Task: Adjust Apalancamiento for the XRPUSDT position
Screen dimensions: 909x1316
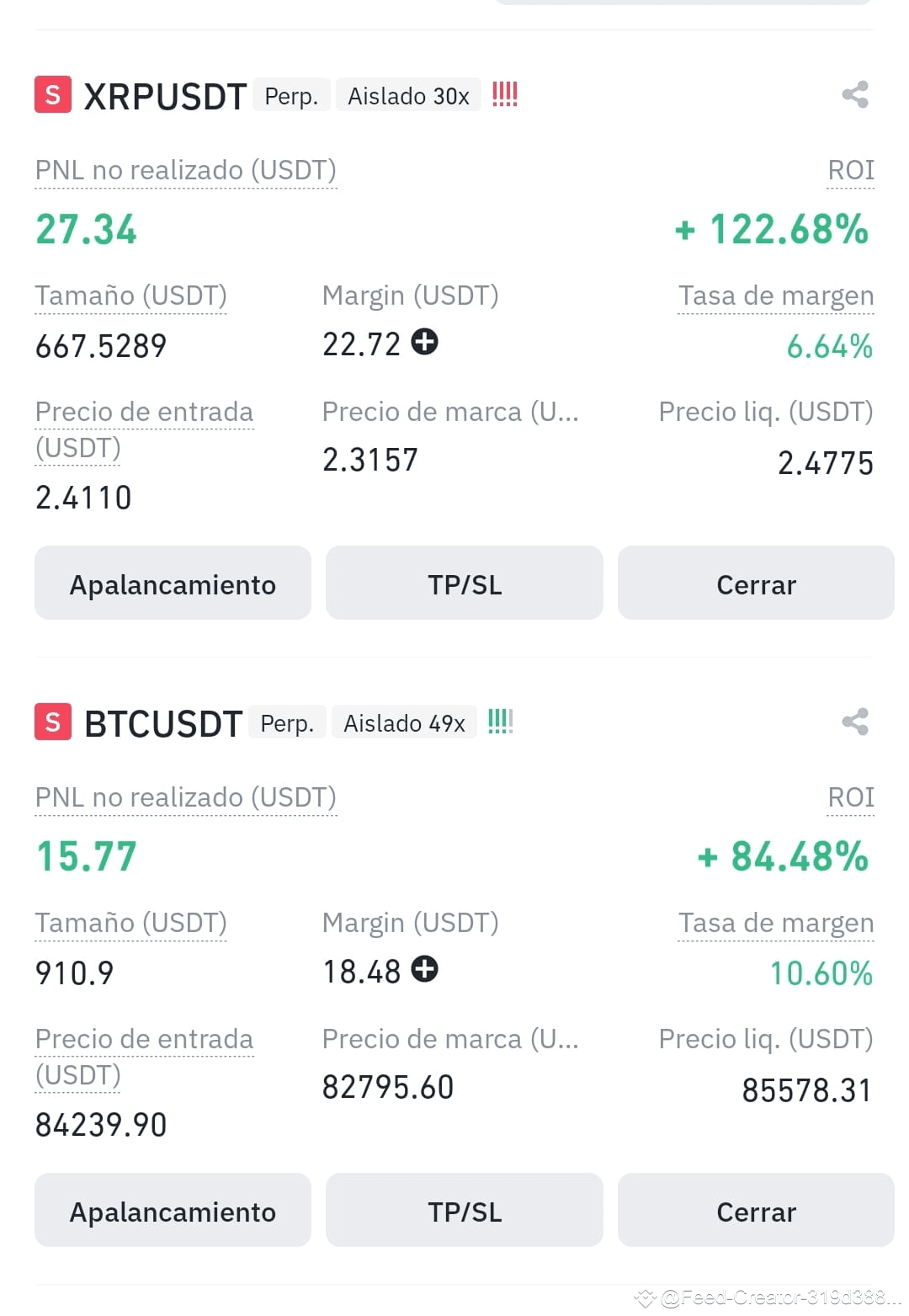Action: [x=173, y=583]
